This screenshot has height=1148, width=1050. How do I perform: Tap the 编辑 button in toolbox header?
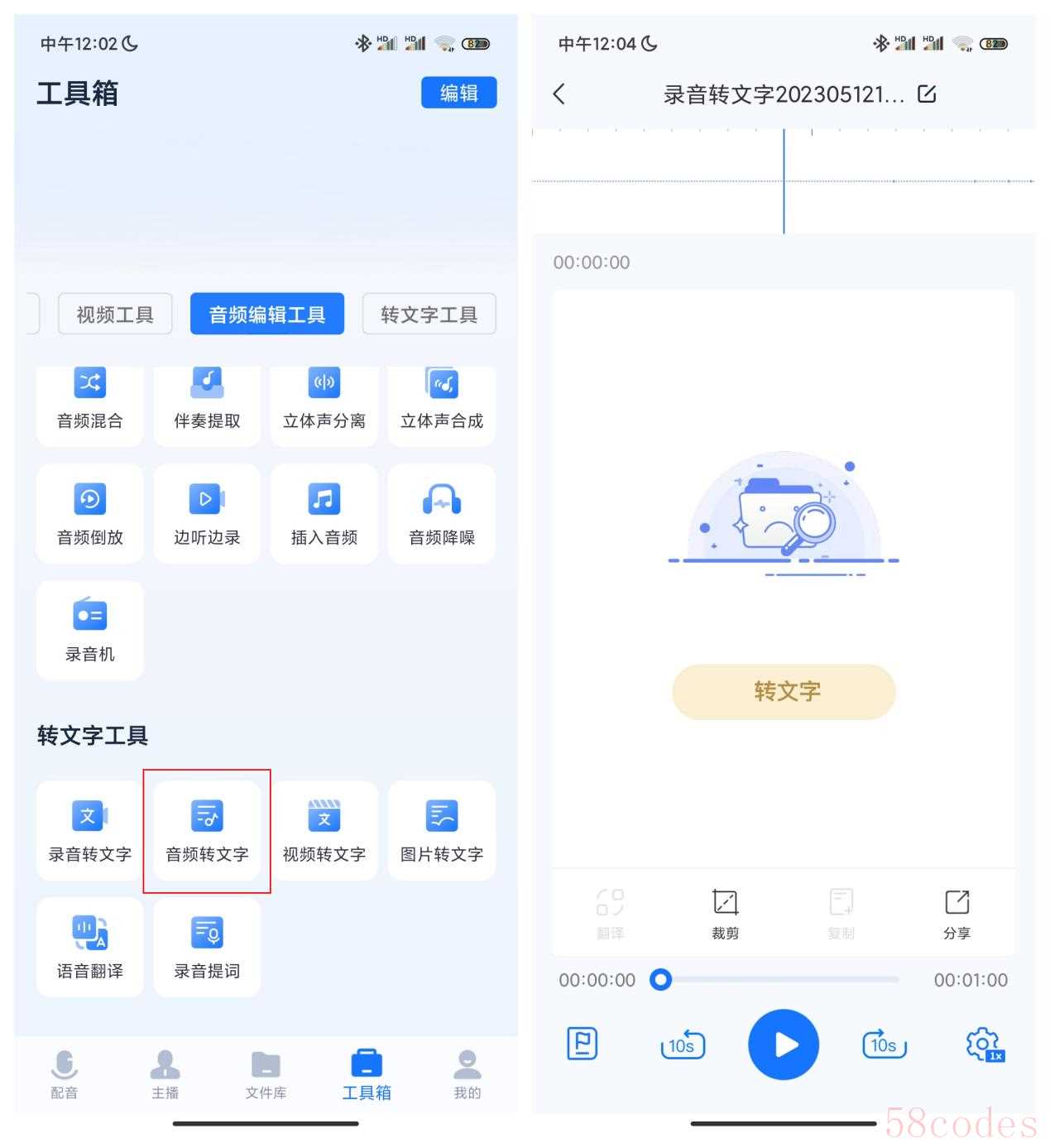coord(458,93)
